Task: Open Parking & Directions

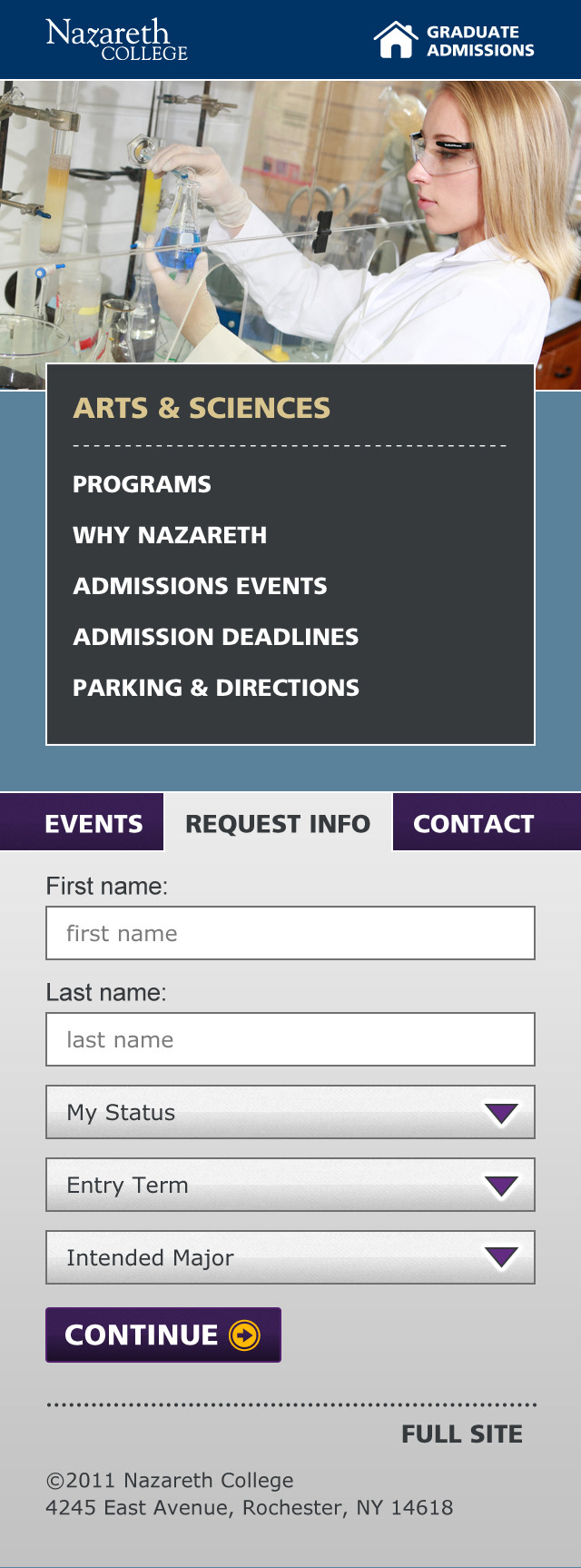Action: [216, 688]
